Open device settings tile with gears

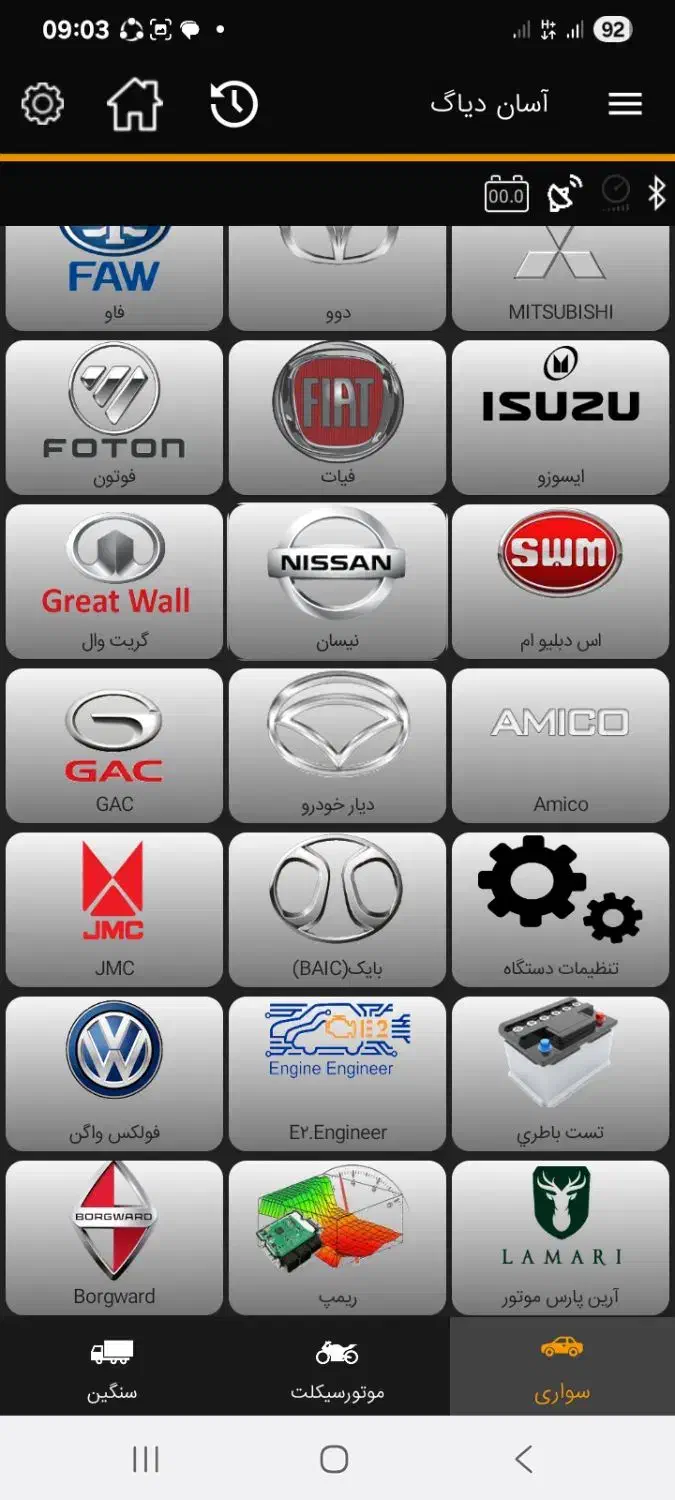(x=560, y=909)
